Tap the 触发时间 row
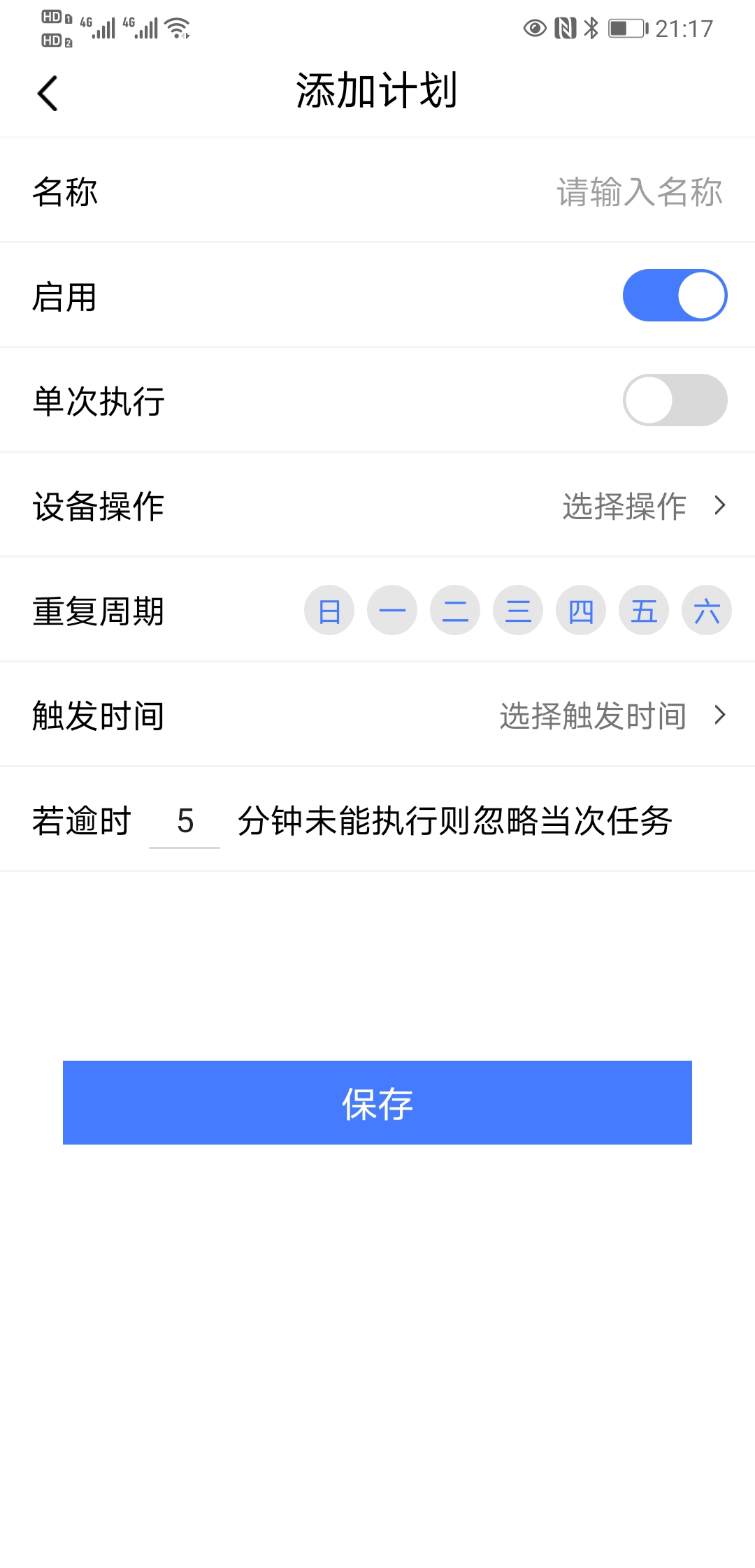The width and height of the screenshot is (755, 1568). pos(98,715)
